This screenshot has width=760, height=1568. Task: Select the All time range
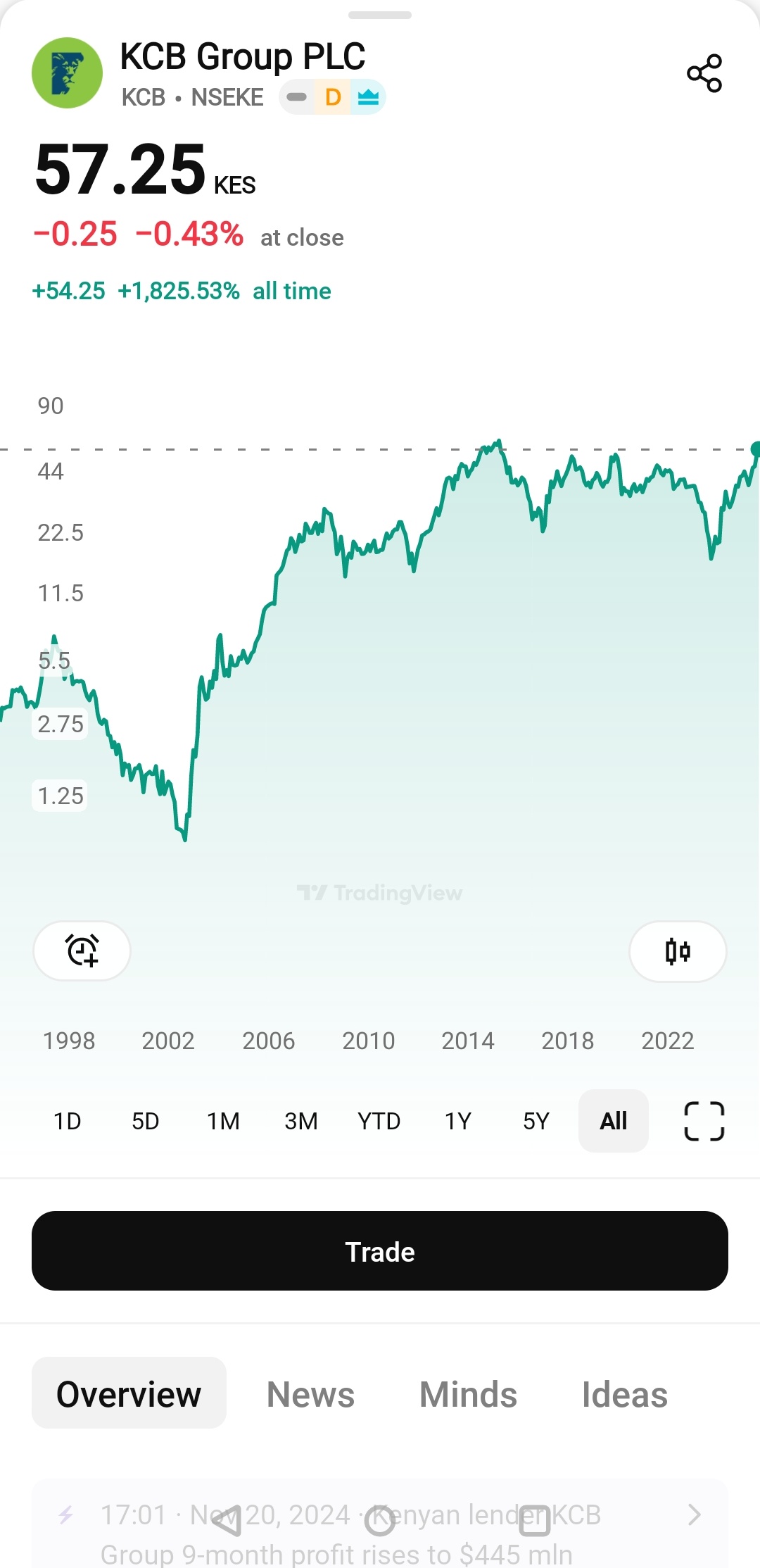click(614, 1121)
